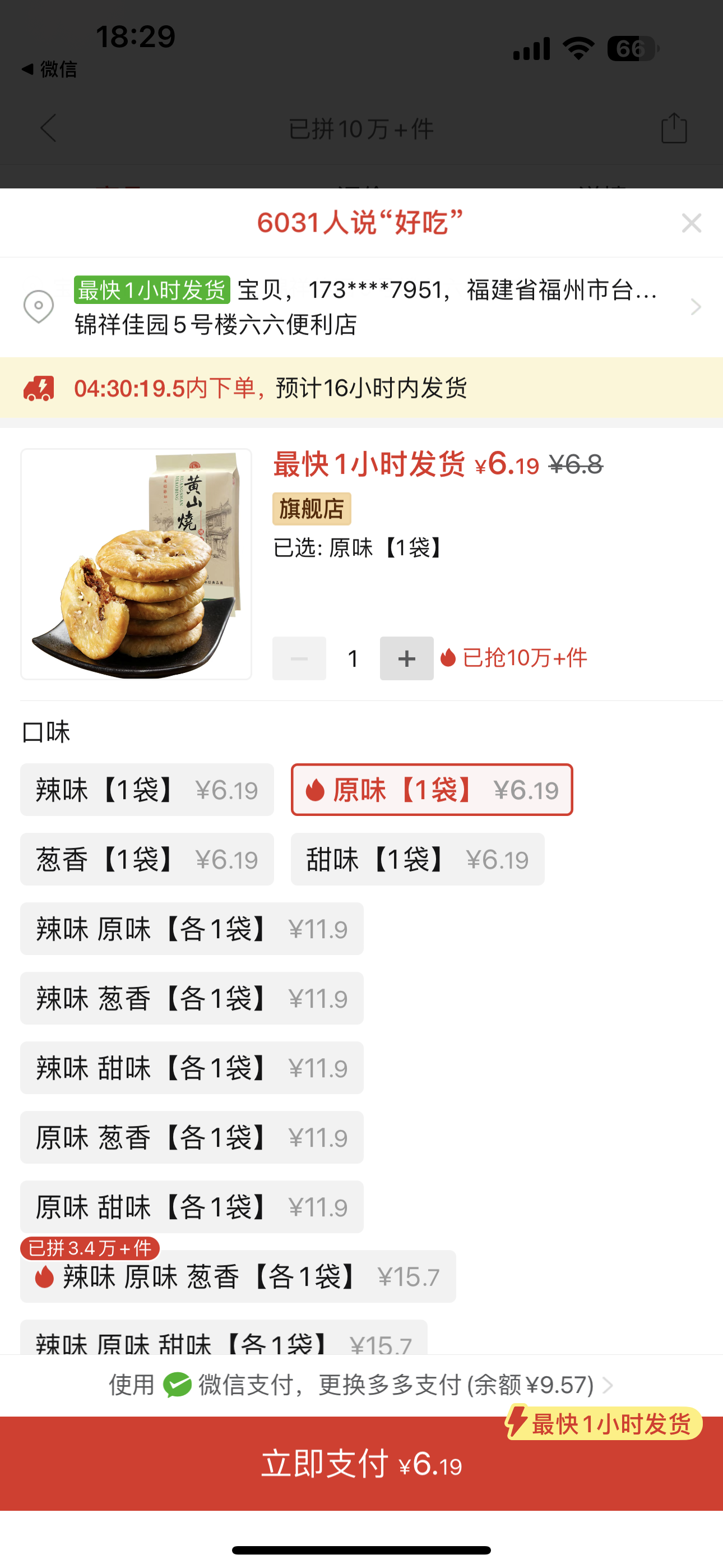Choose 辣味 葱香【各1袋】 combo
This screenshot has width=723, height=1568.
pos(192,998)
